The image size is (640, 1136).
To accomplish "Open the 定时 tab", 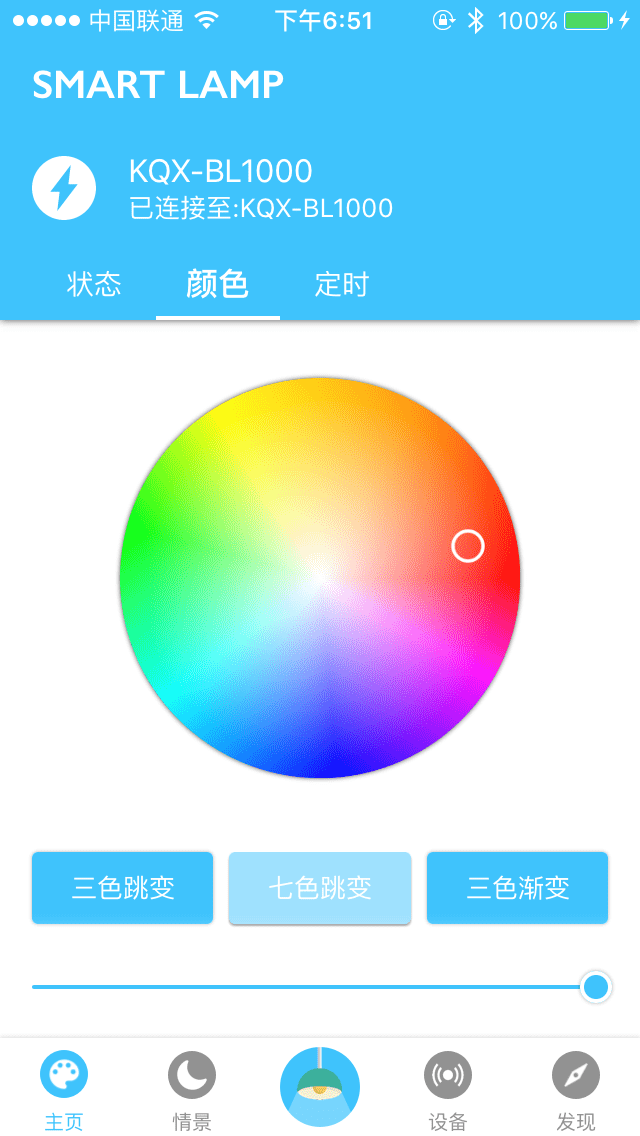I will pyautogui.click(x=341, y=285).
